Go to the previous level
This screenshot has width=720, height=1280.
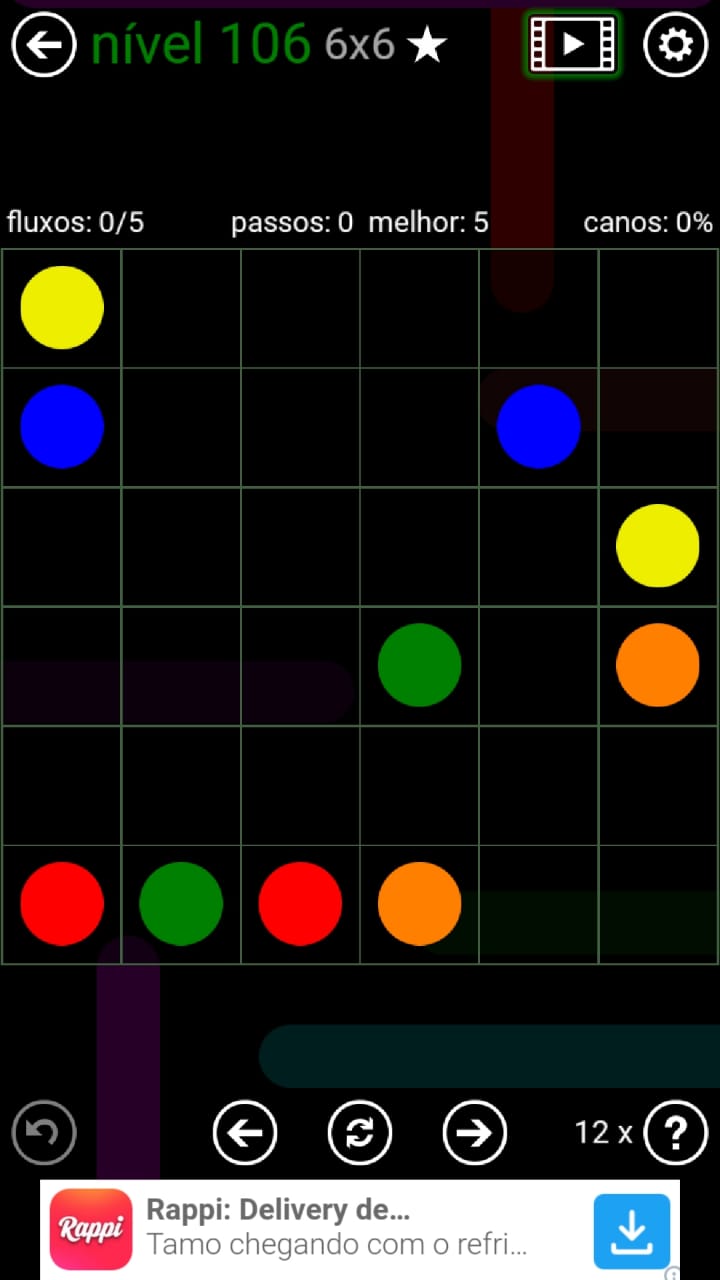pos(245,1133)
